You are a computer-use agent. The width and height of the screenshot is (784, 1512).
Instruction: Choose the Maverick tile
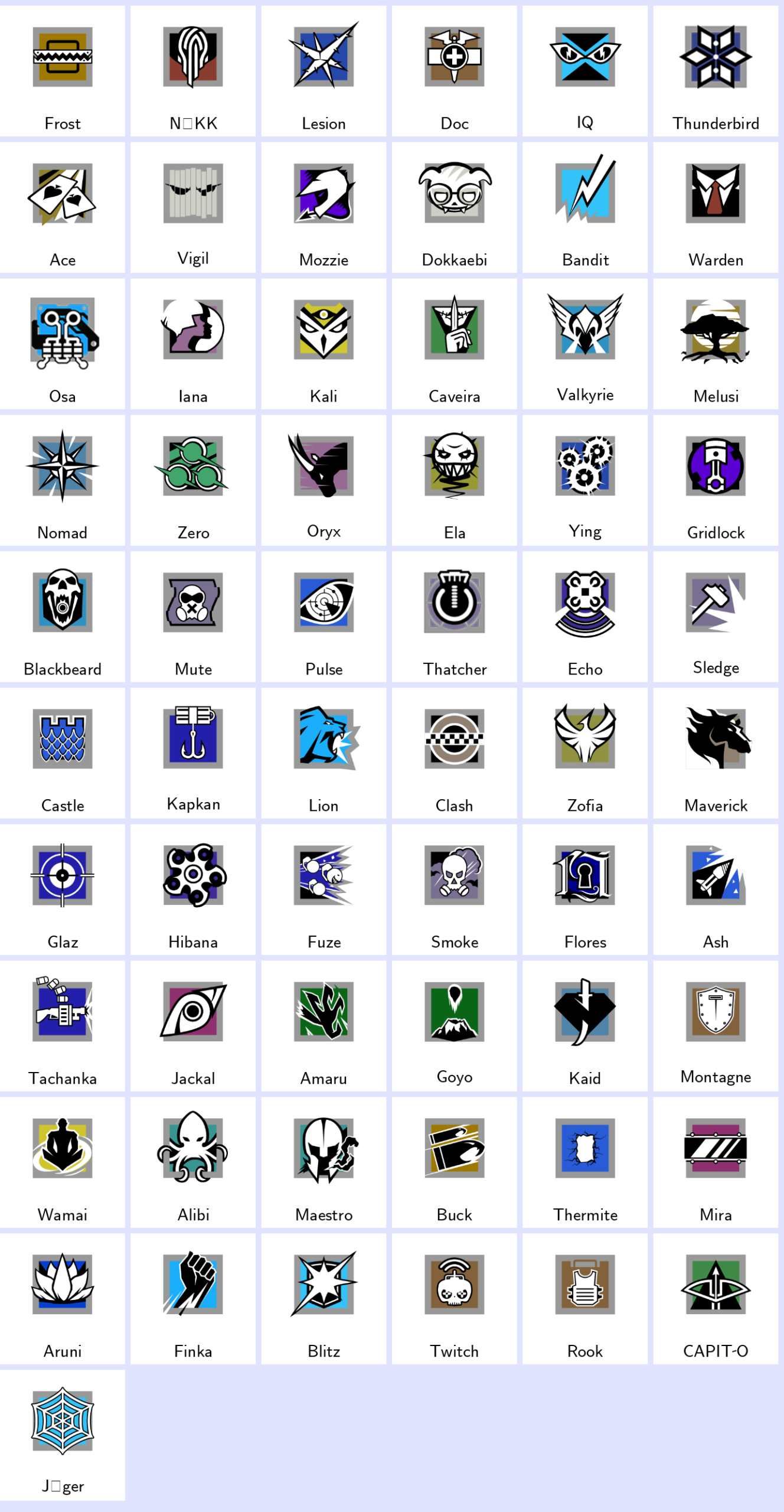click(716, 753)
